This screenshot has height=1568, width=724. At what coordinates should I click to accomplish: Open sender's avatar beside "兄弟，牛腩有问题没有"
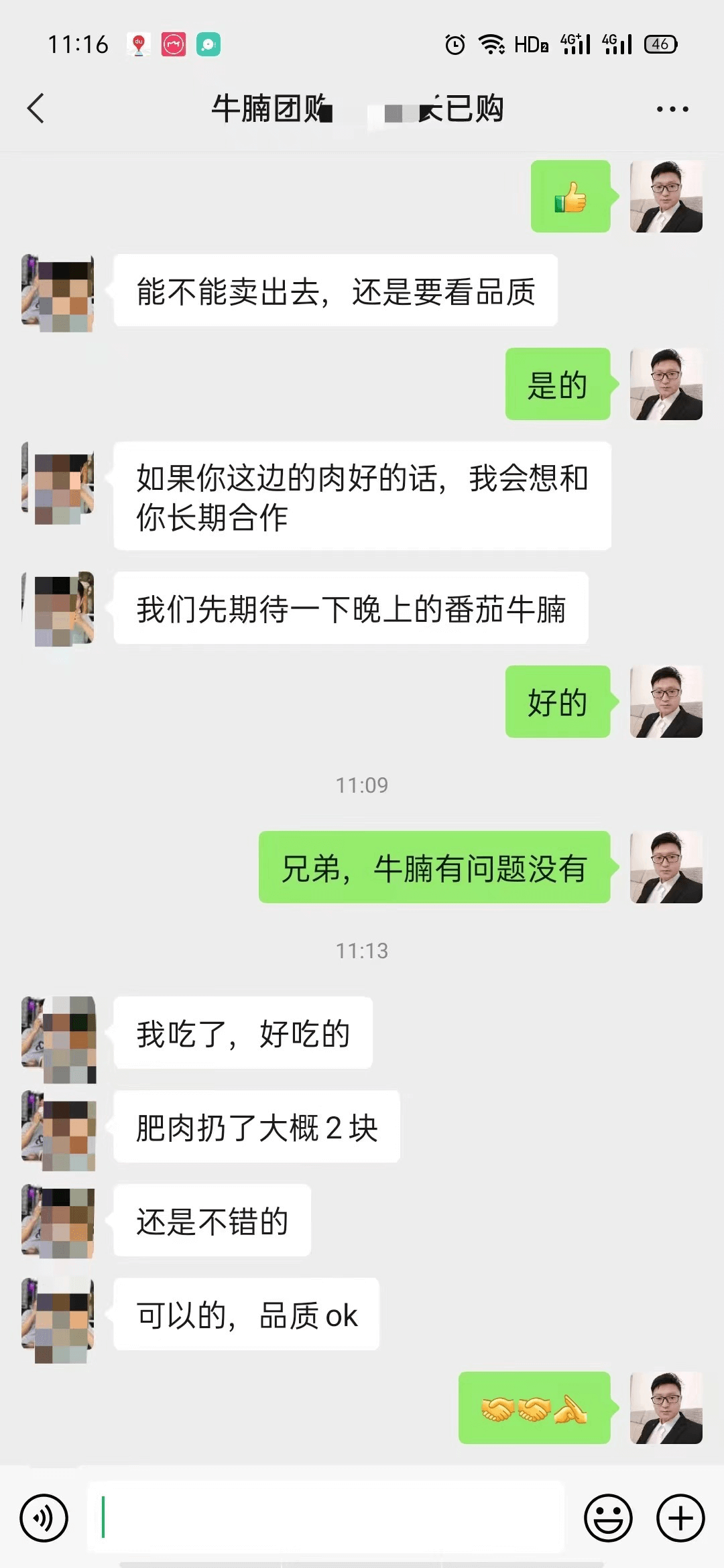pos(666,867)
